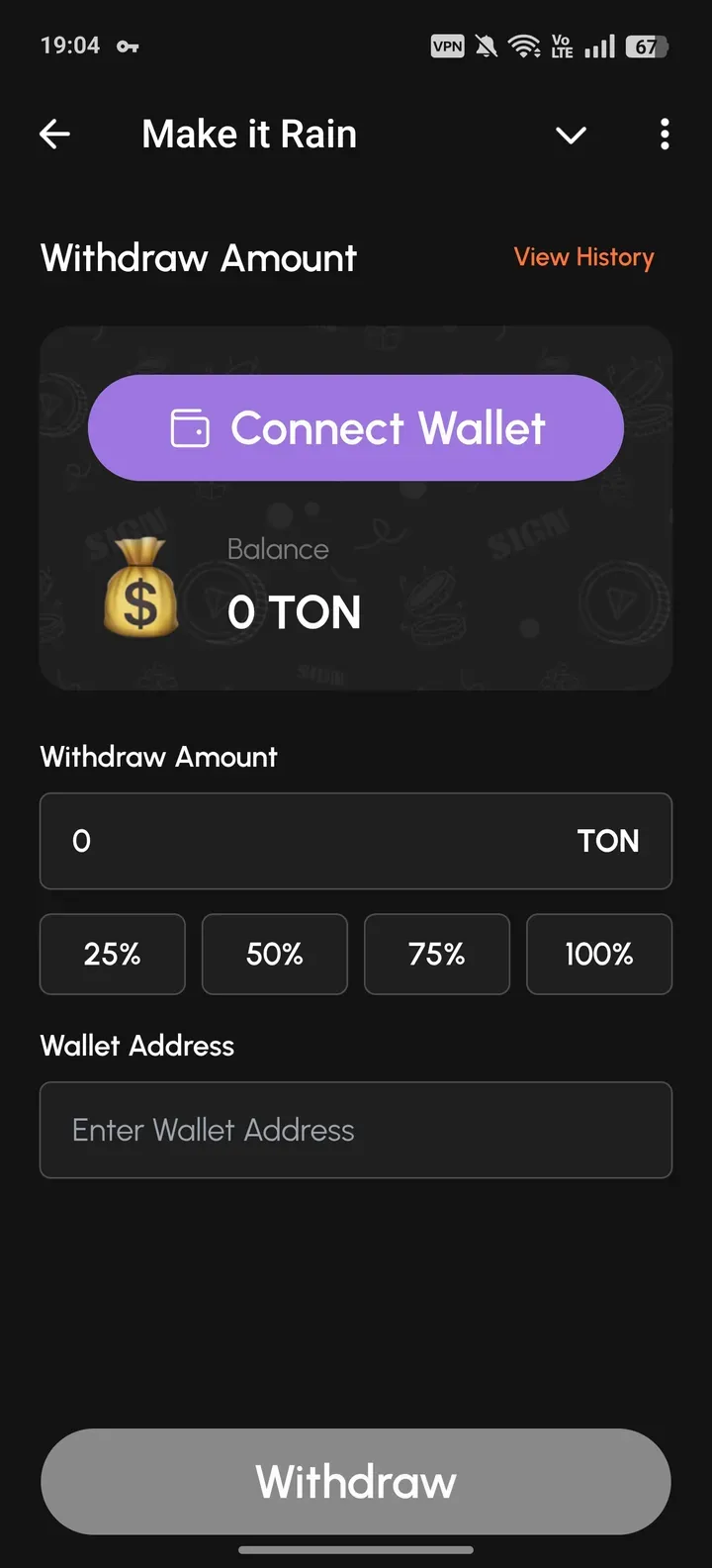Go back using the top-left arrow
Viewport: 712px width, 1568px height.
point(55,135)
